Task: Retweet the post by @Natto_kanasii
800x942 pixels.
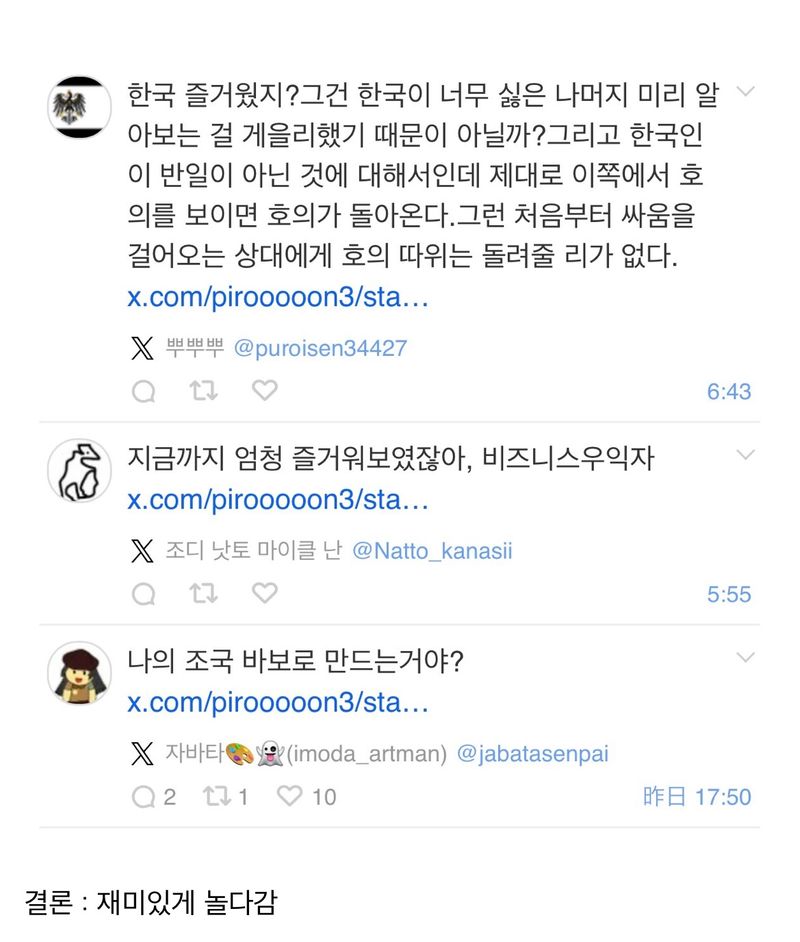Action: click(204, 594)
